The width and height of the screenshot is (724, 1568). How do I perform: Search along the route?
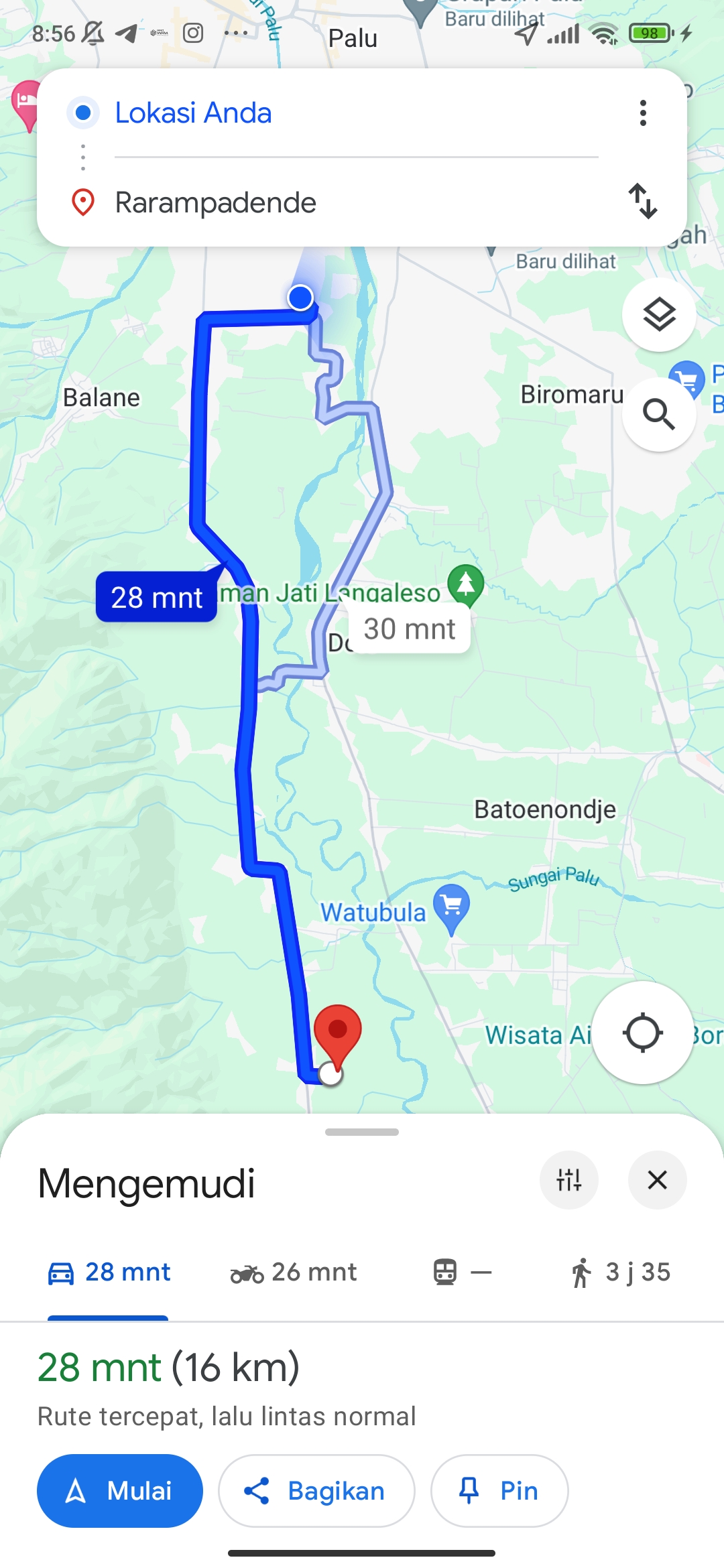(x=659, y=414)
